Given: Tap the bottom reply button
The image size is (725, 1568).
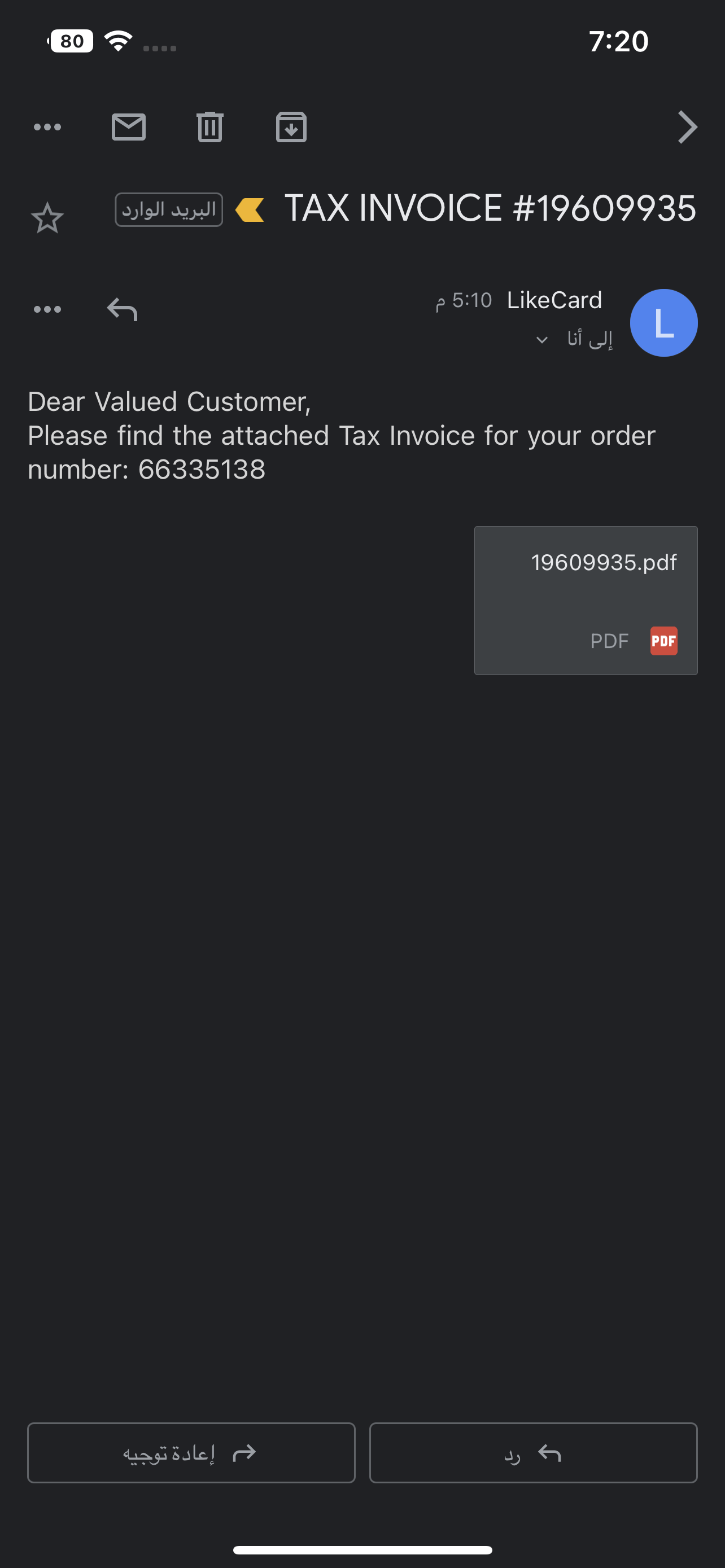Looking at the screenshot, I should click(533, 1453).
